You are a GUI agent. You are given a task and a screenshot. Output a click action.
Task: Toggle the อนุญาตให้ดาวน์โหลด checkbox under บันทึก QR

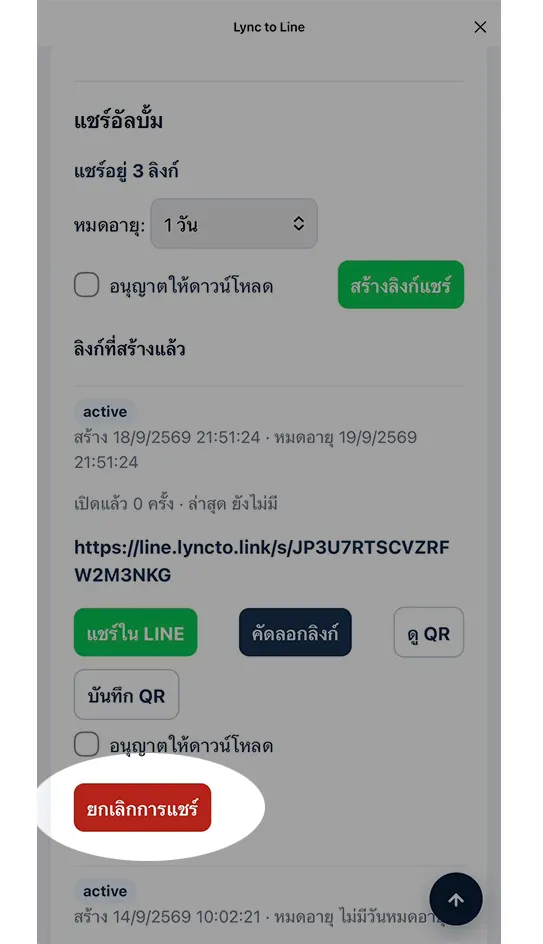tap(87, 745)
